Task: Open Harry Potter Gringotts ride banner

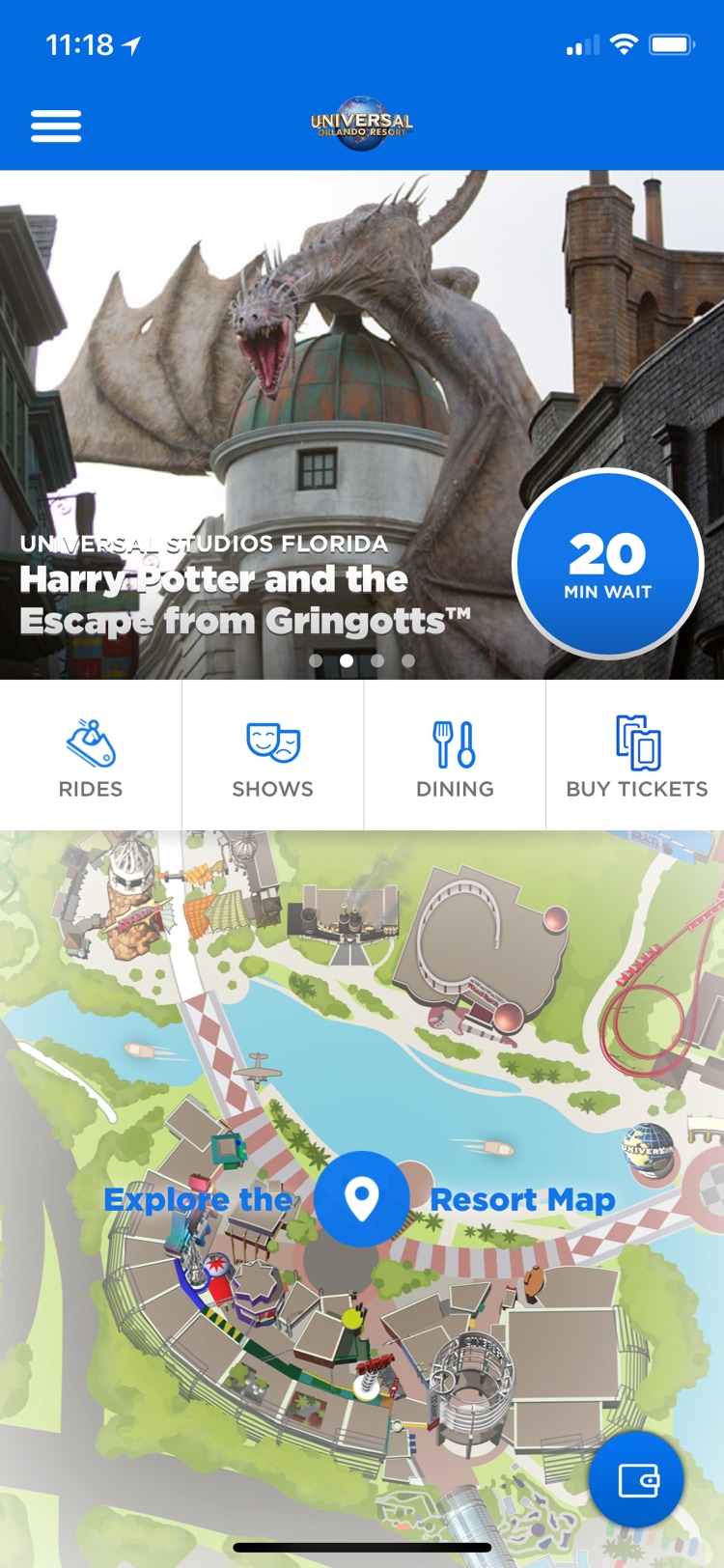Action: tap(362, 425)
